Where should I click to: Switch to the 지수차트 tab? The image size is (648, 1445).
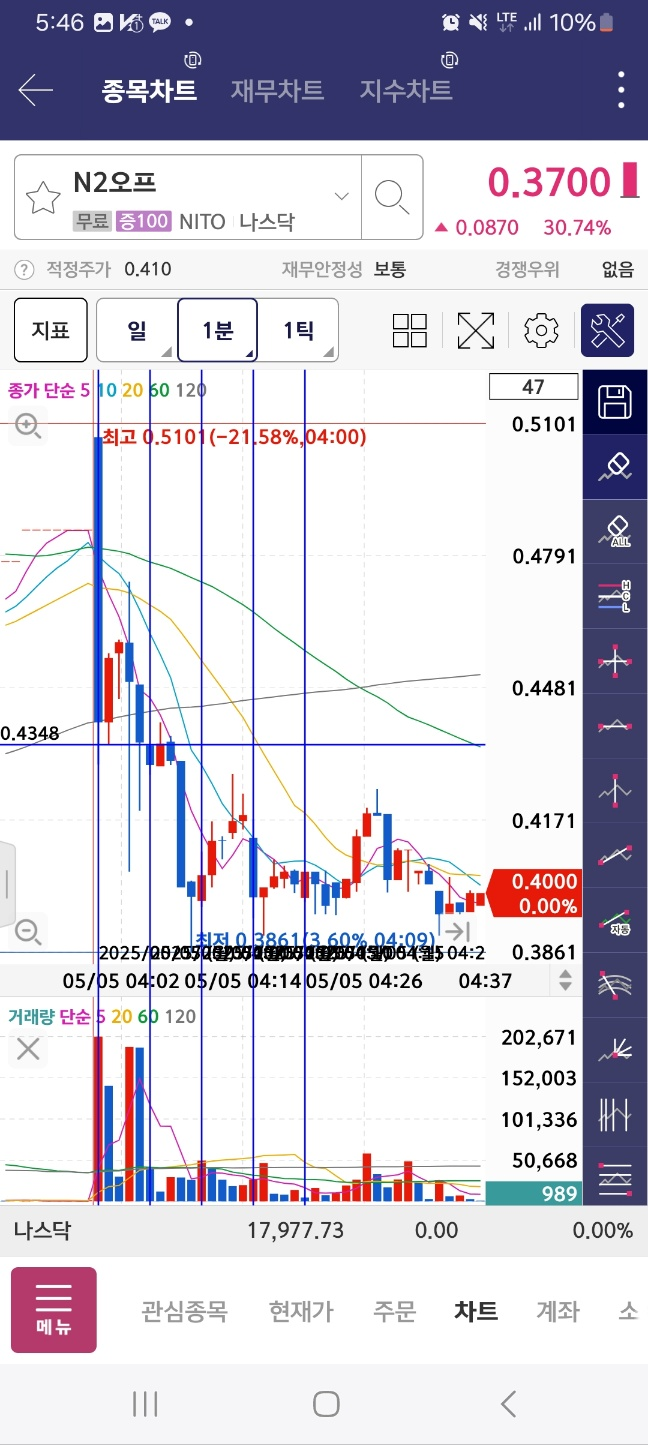tap(406, 90)
